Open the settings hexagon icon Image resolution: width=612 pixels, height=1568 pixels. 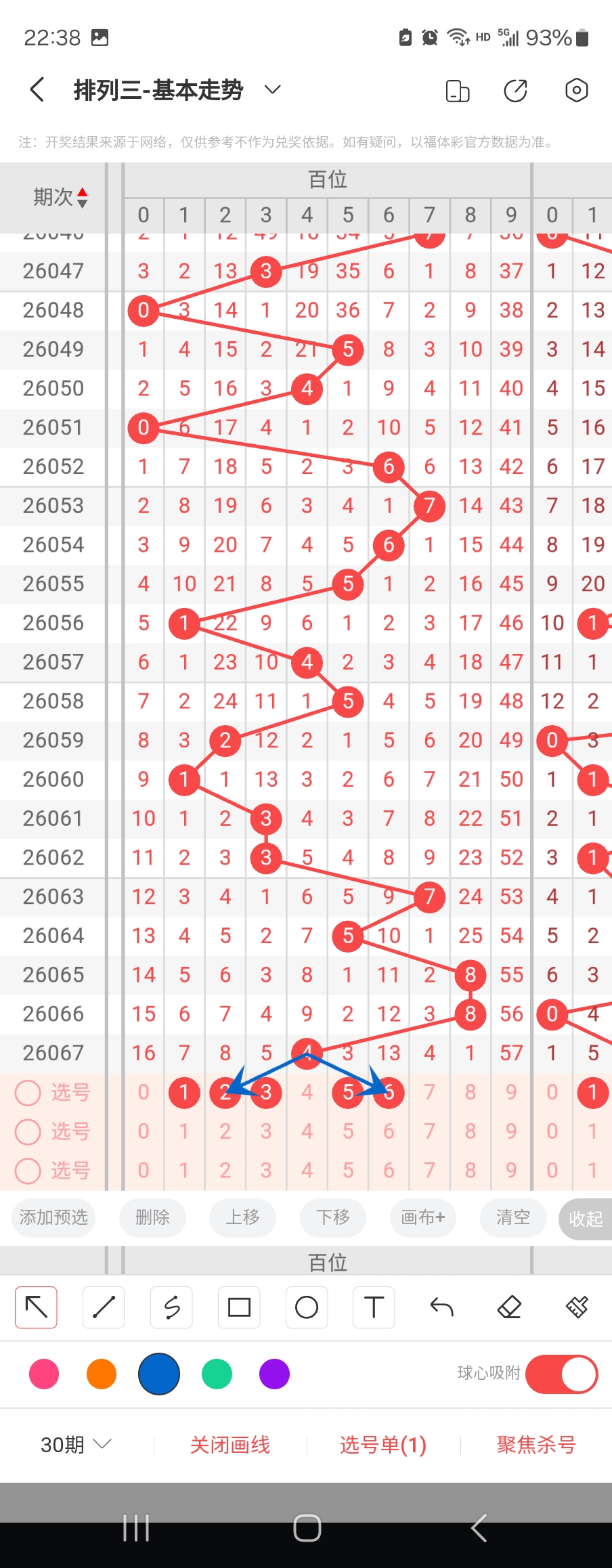click(576, 90)
